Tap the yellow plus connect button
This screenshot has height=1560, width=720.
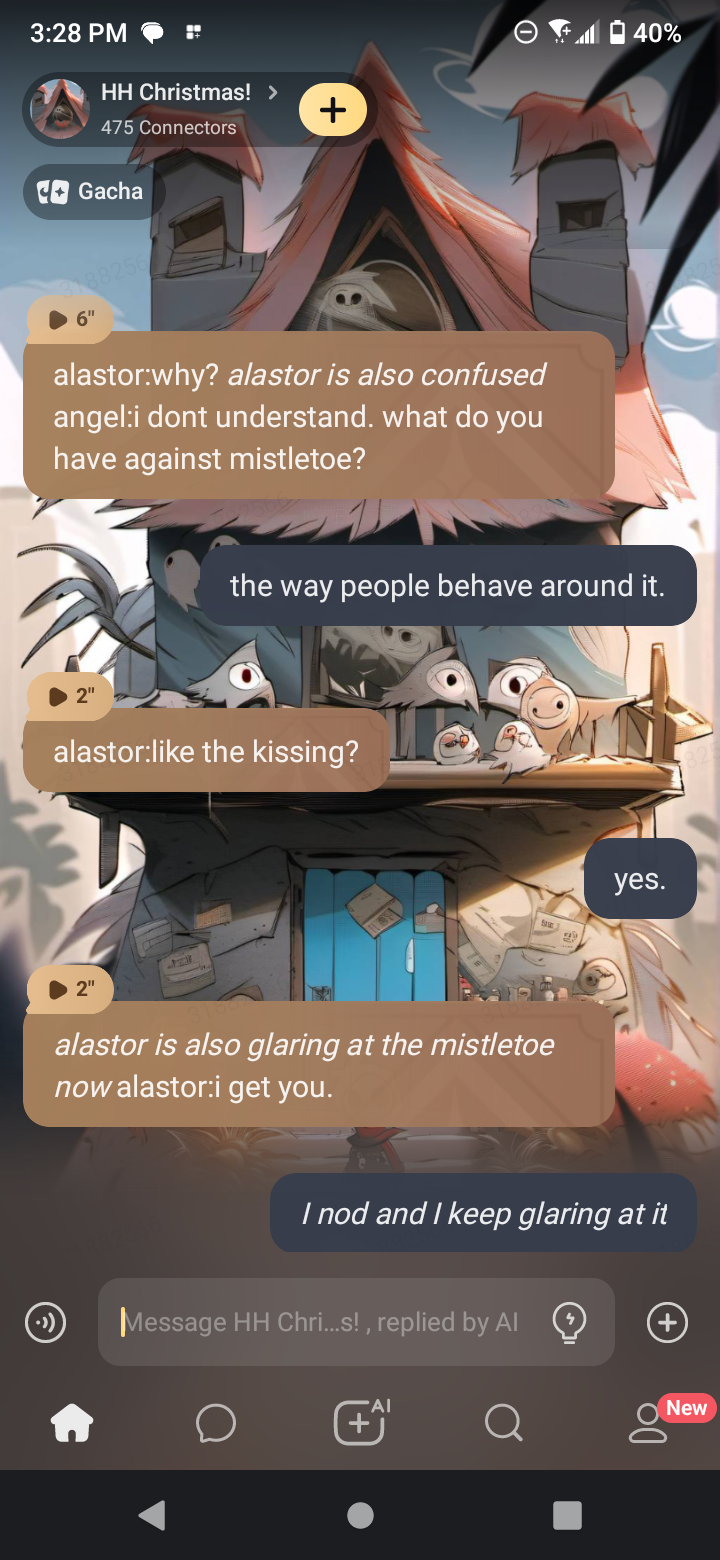(x=333, y=109)
